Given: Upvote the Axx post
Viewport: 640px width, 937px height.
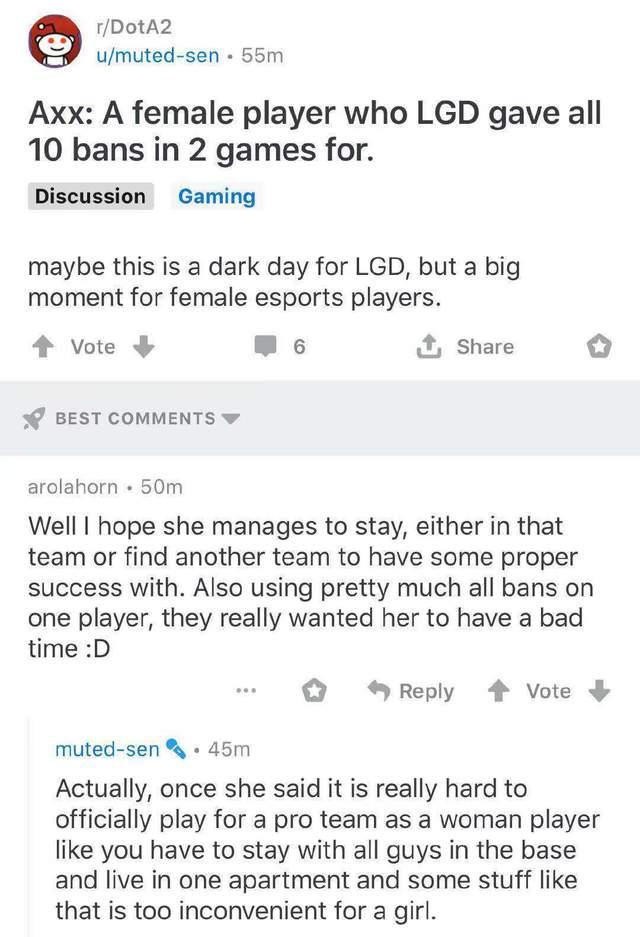Looking at the screenshot, I should click(x=43, y=347).
